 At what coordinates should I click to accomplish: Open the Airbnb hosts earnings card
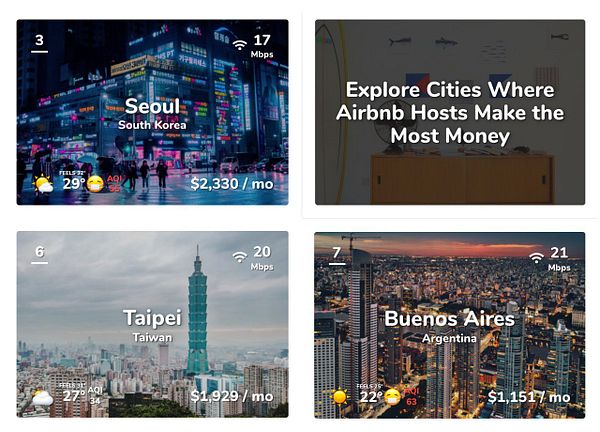click(x=449, y=112)
